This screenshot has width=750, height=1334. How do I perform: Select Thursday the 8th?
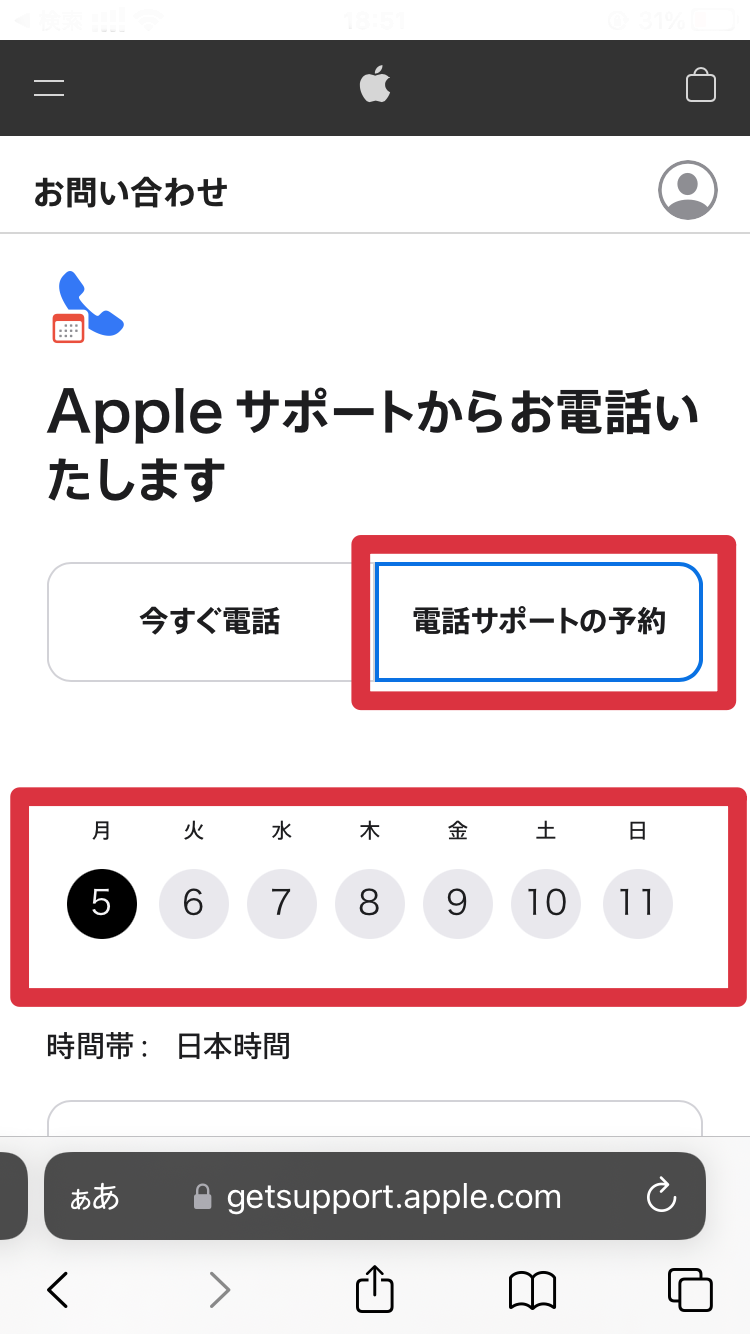point(370,903)
